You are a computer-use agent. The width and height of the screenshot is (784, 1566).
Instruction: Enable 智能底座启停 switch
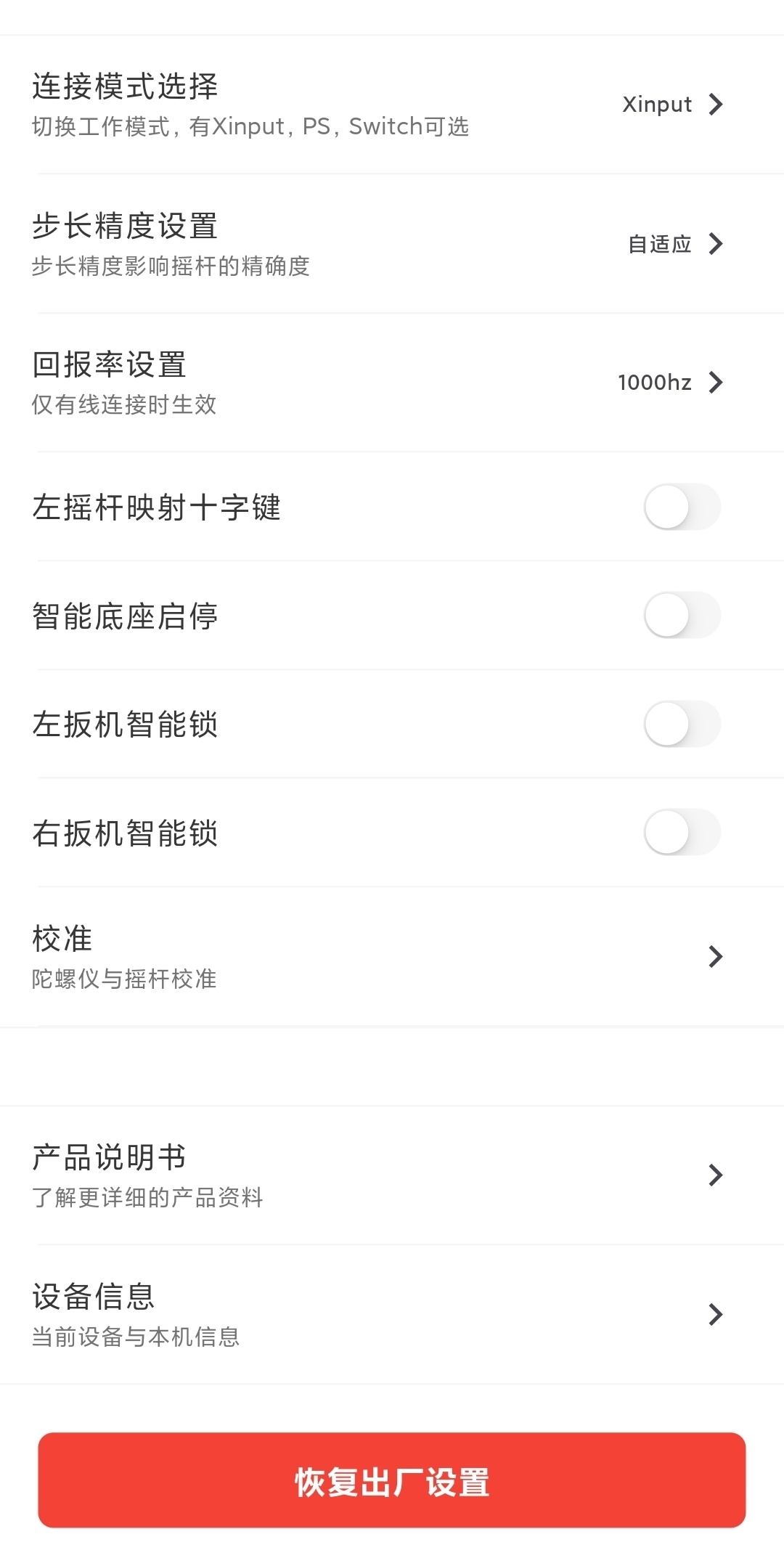pyautogui.click(x=682, y=616)
